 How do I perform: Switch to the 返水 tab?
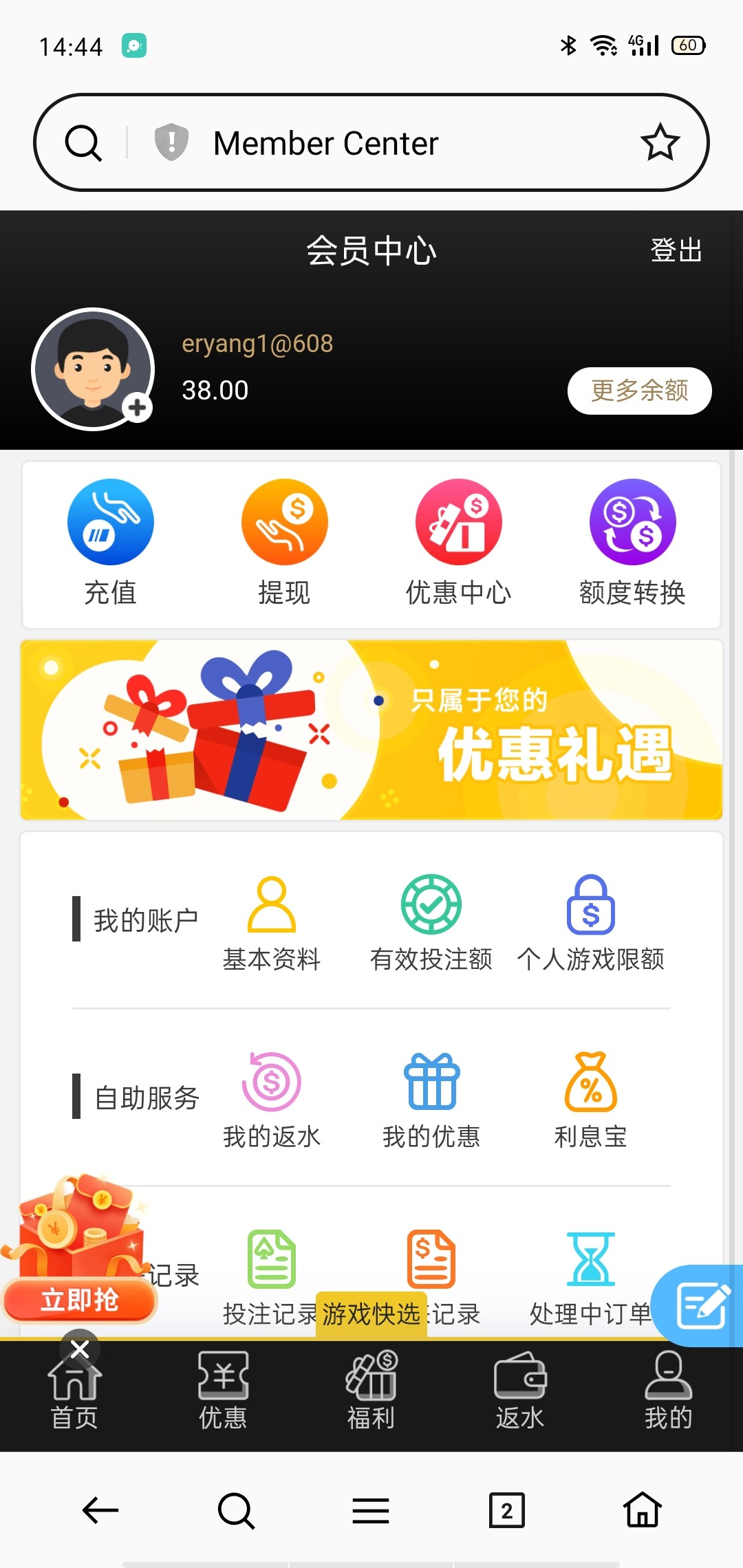(520, 1391)
